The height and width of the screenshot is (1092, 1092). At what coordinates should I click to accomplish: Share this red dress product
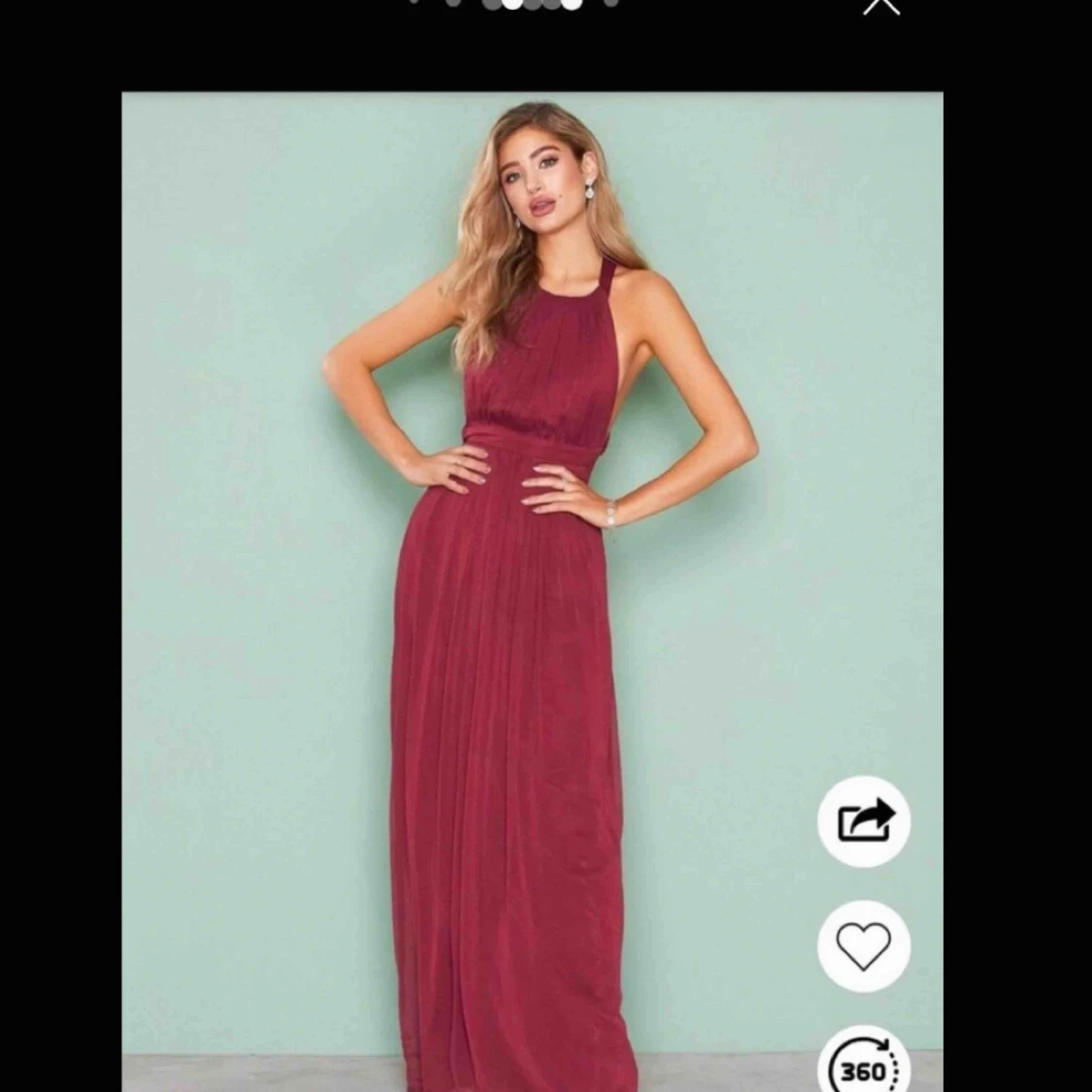[864, 821]
